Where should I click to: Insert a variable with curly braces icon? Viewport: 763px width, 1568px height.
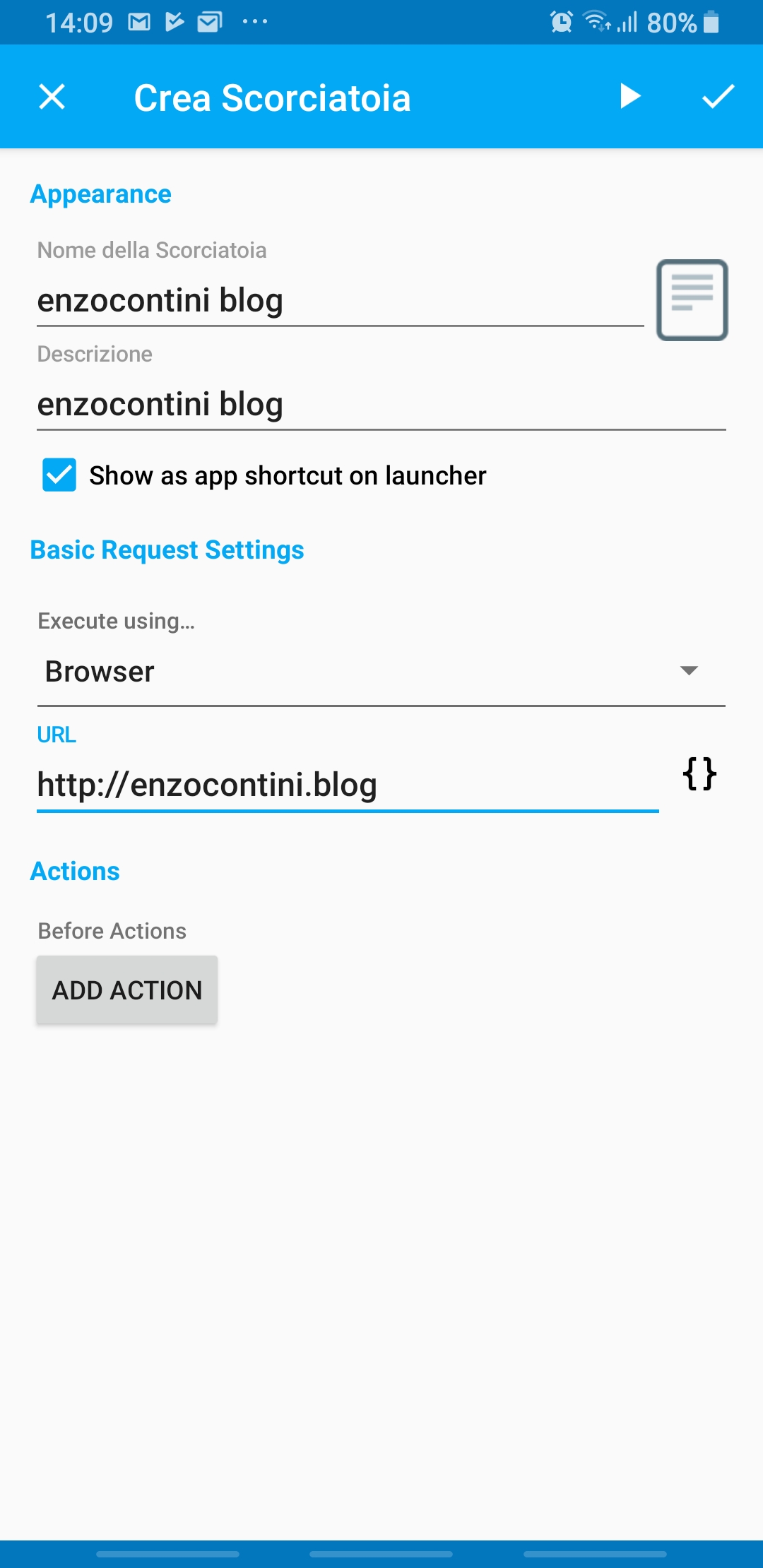(x=699, y=774)
